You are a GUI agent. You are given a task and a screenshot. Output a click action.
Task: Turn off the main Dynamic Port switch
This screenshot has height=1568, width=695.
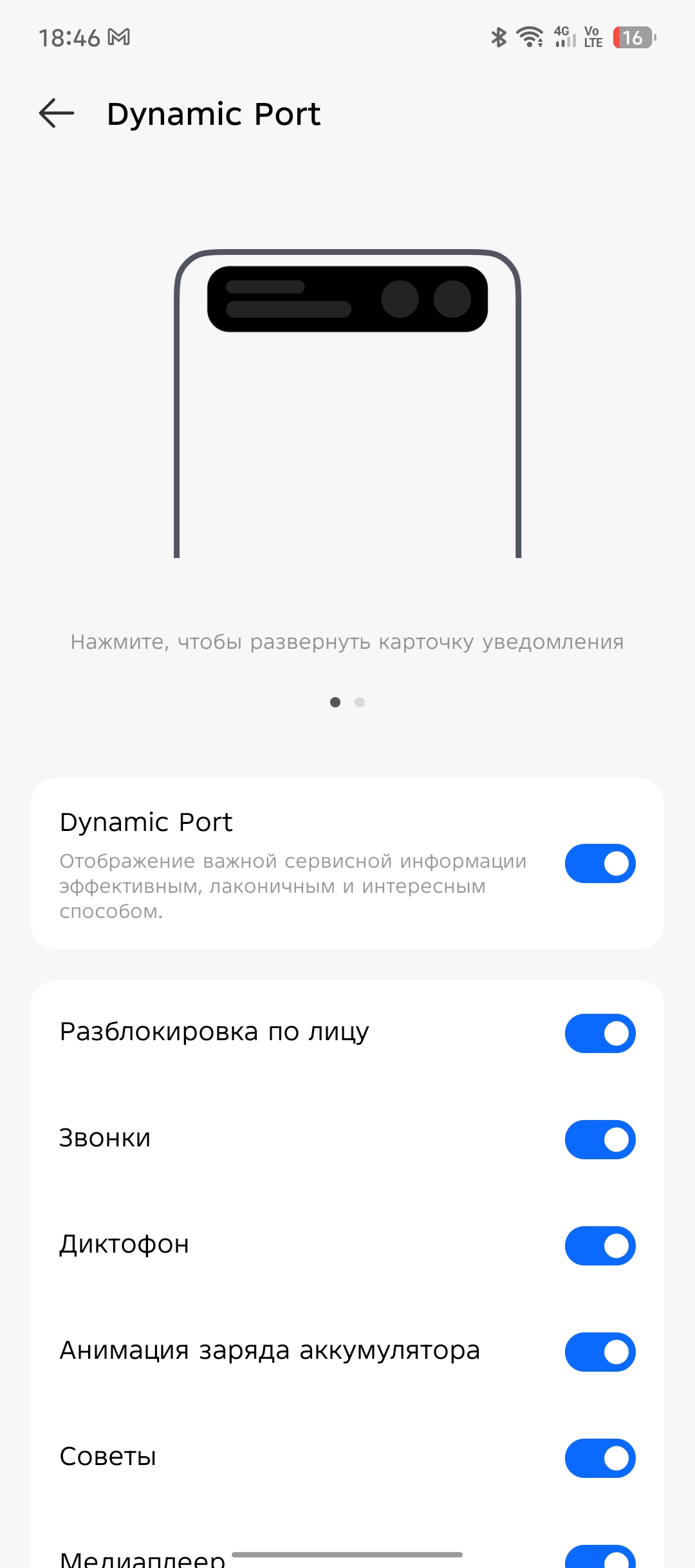tap(600, 863)
